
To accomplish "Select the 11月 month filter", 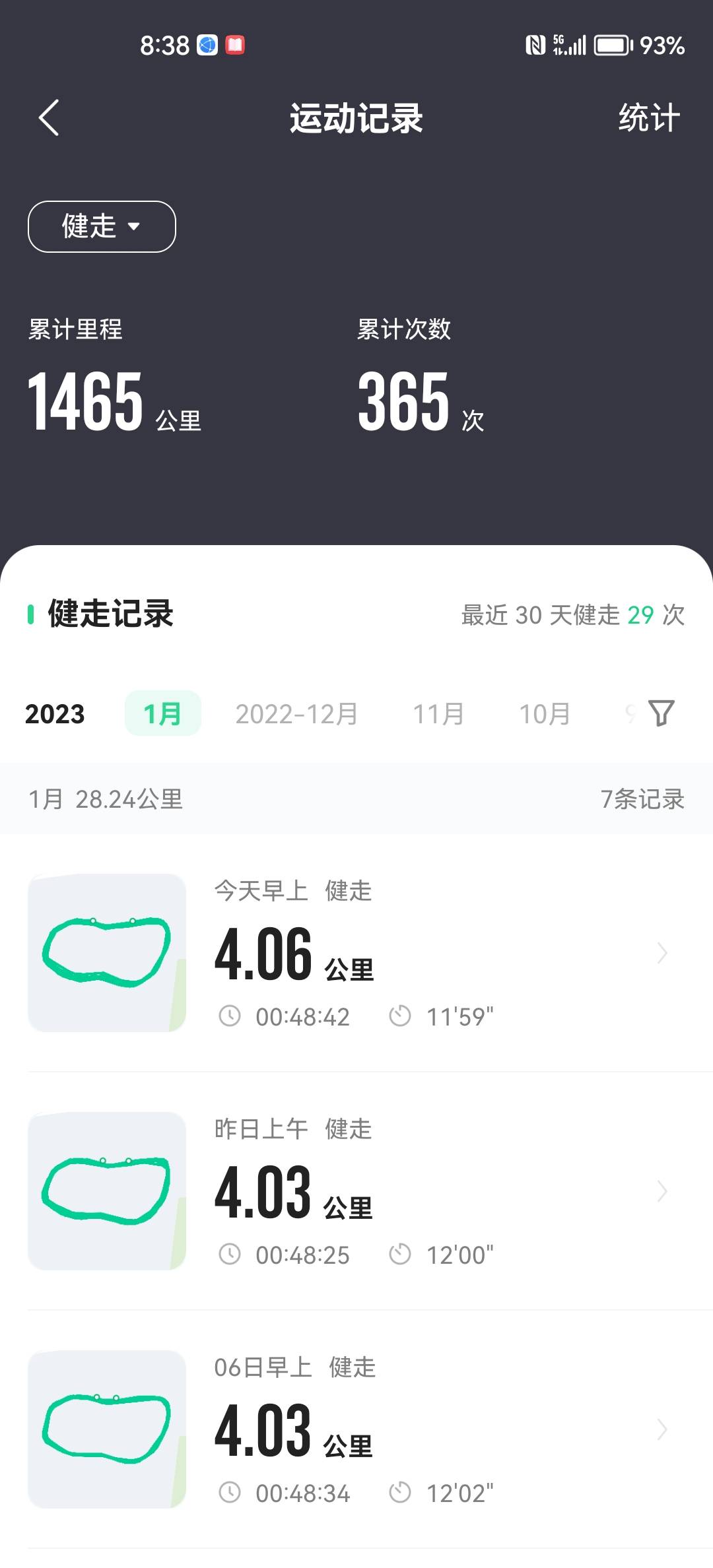I will point(438,713).
